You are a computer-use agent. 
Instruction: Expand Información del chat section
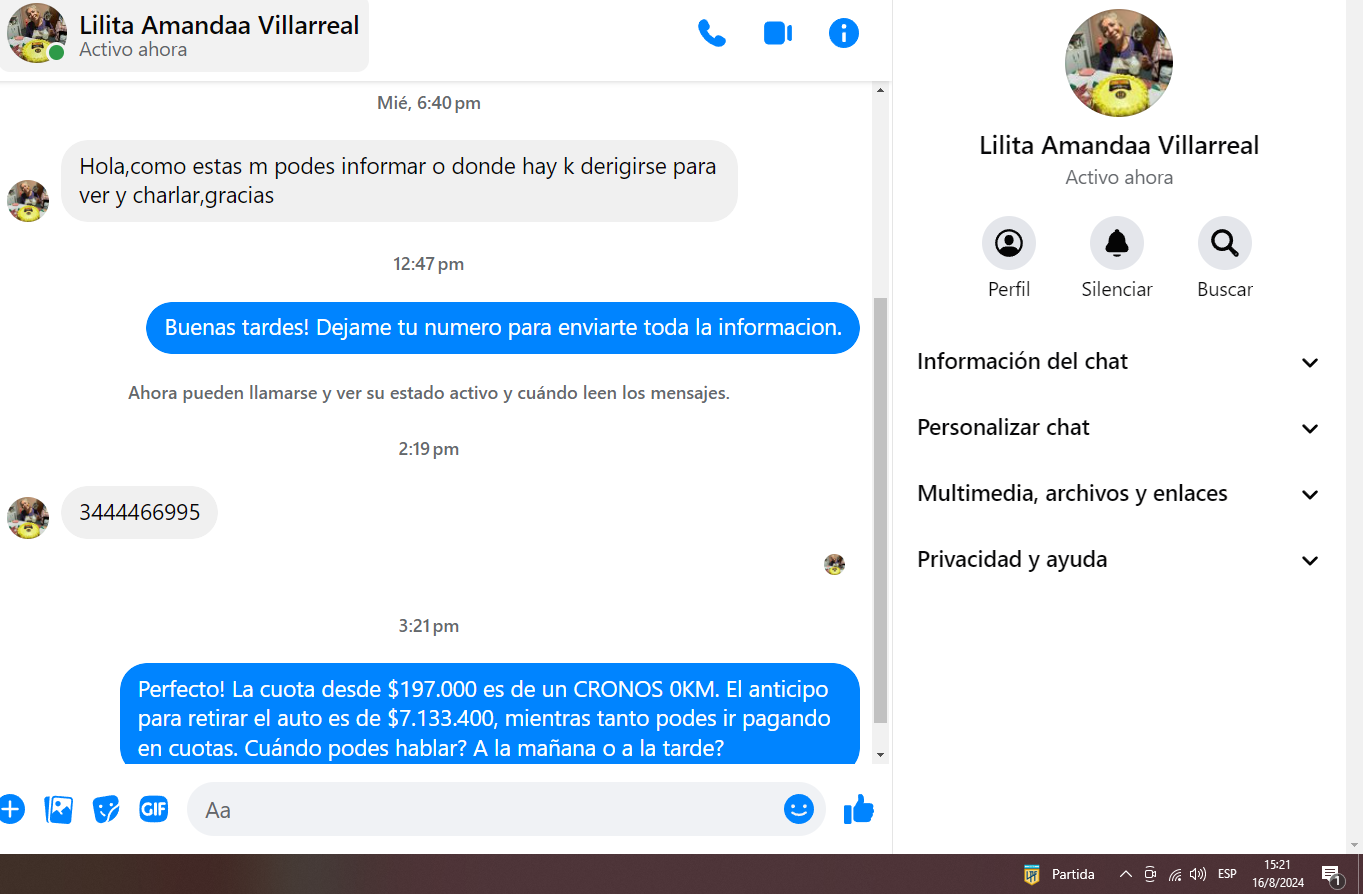tap(1118, 362)
